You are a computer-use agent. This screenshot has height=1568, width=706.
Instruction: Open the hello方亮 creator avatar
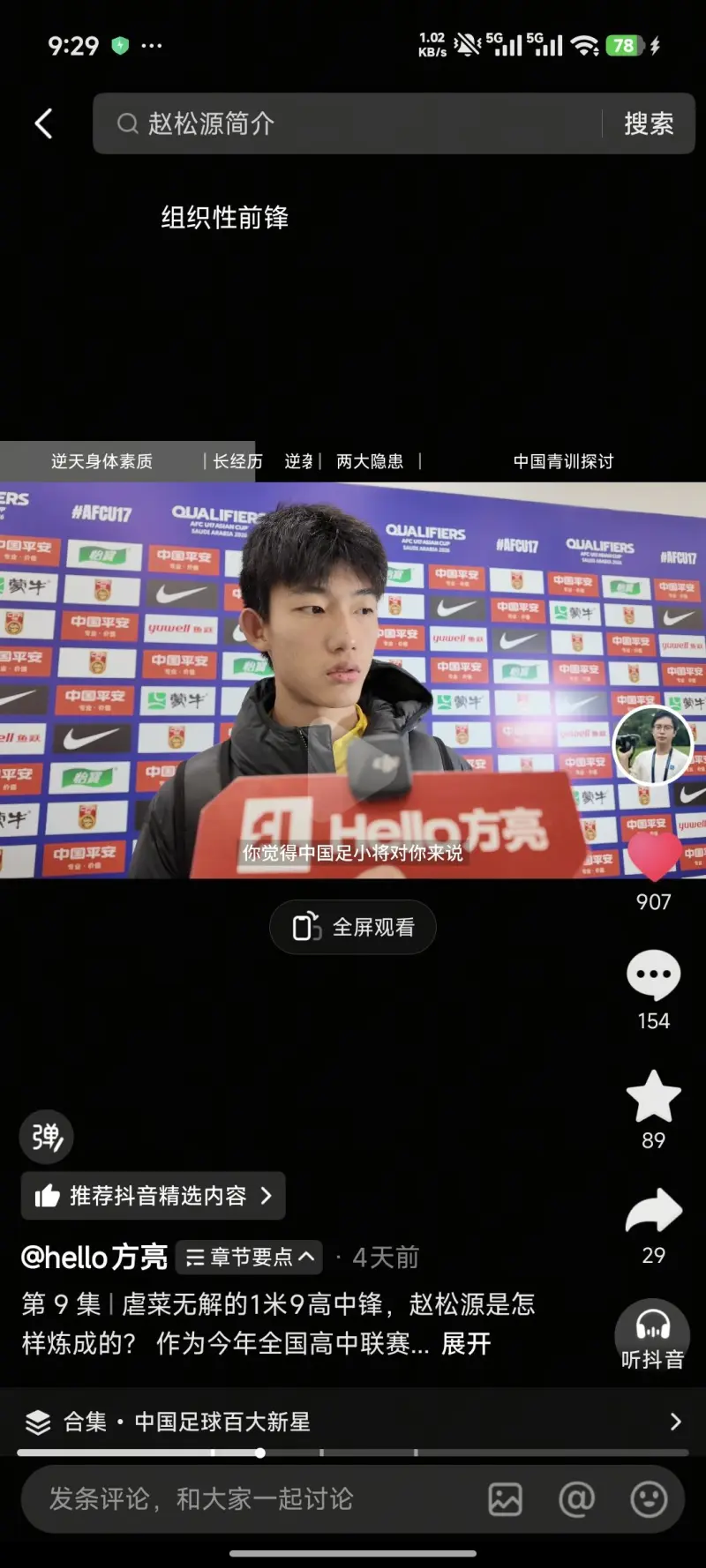[x=653, y=745]
